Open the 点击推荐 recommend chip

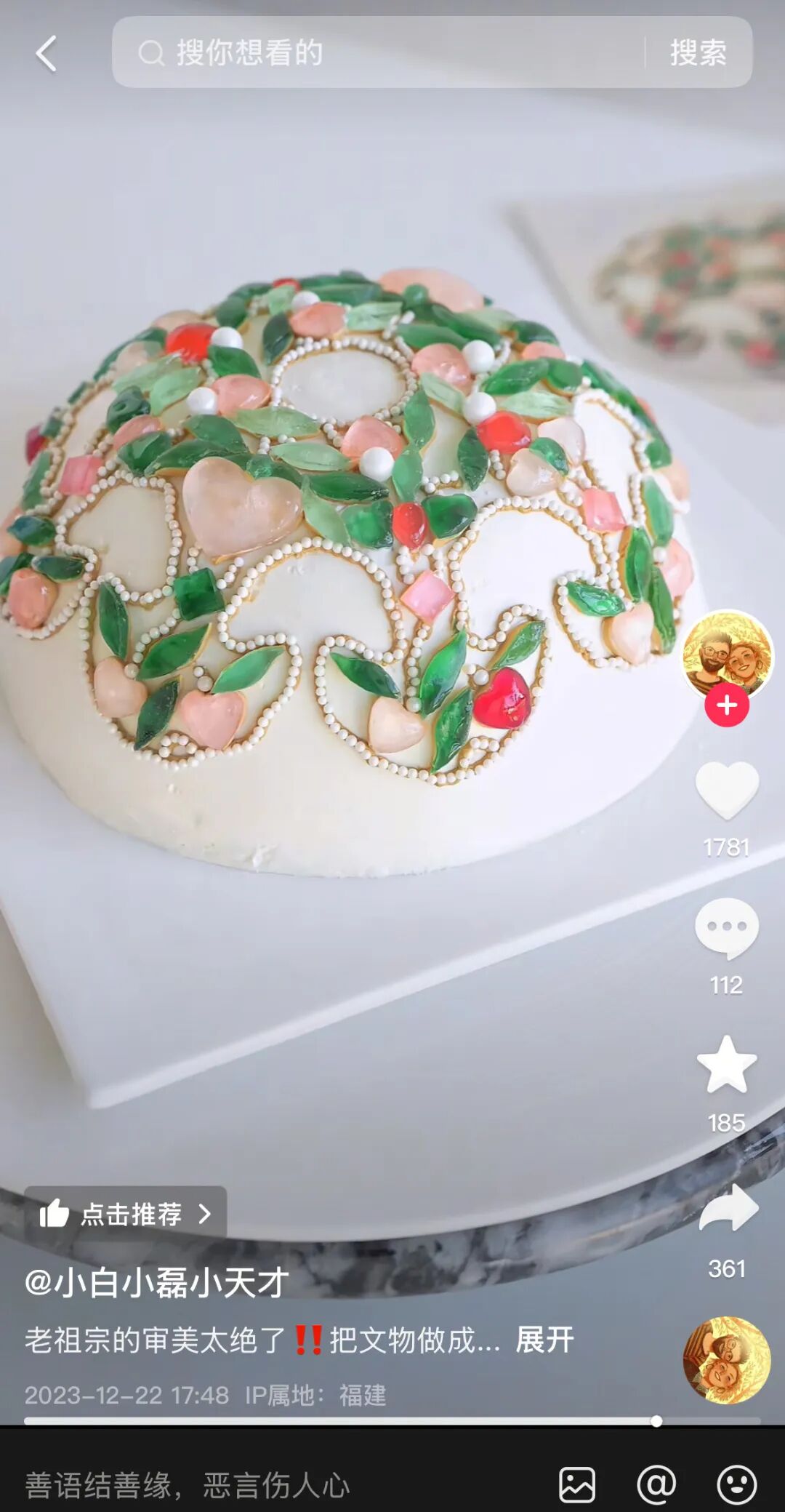(x=126, y=1214)
